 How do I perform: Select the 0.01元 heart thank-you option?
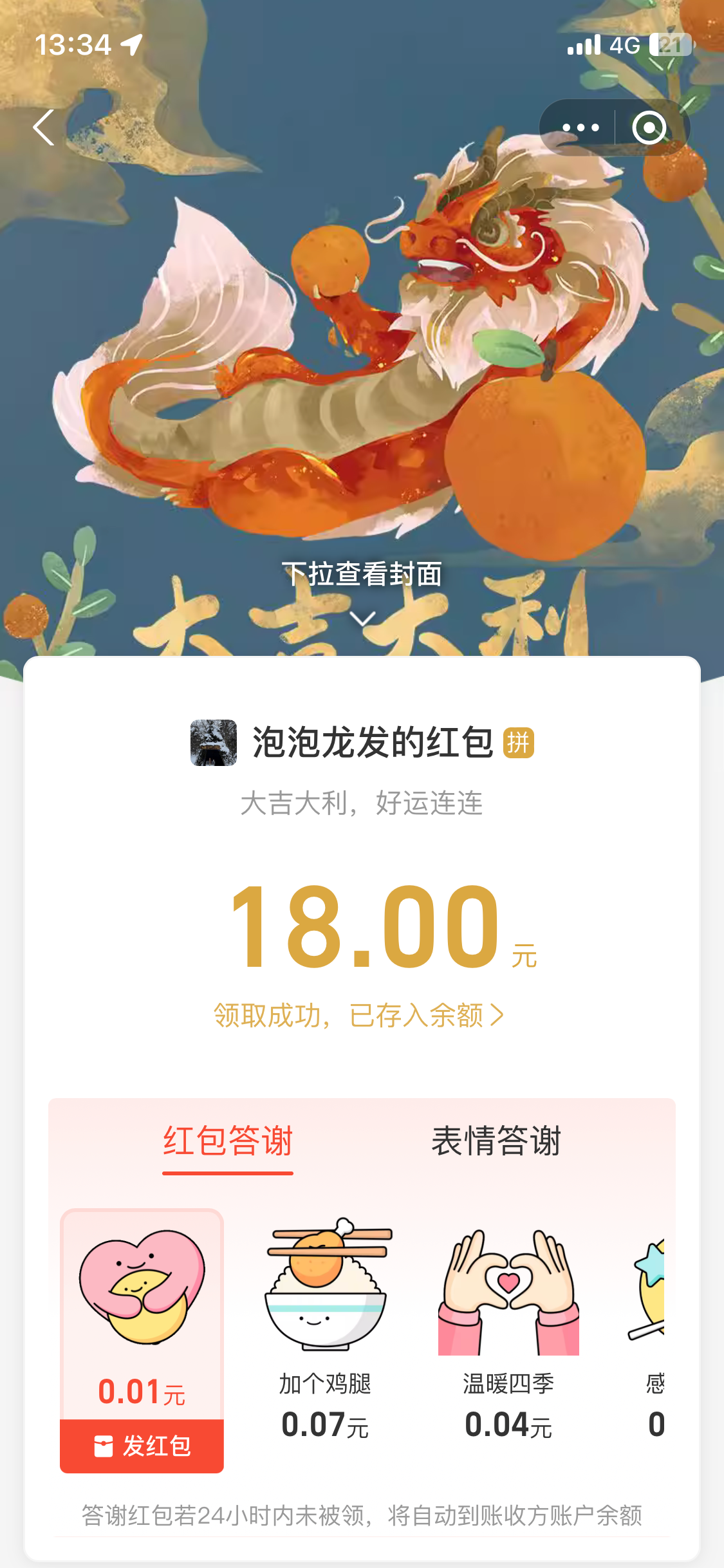click(142, 1313)
